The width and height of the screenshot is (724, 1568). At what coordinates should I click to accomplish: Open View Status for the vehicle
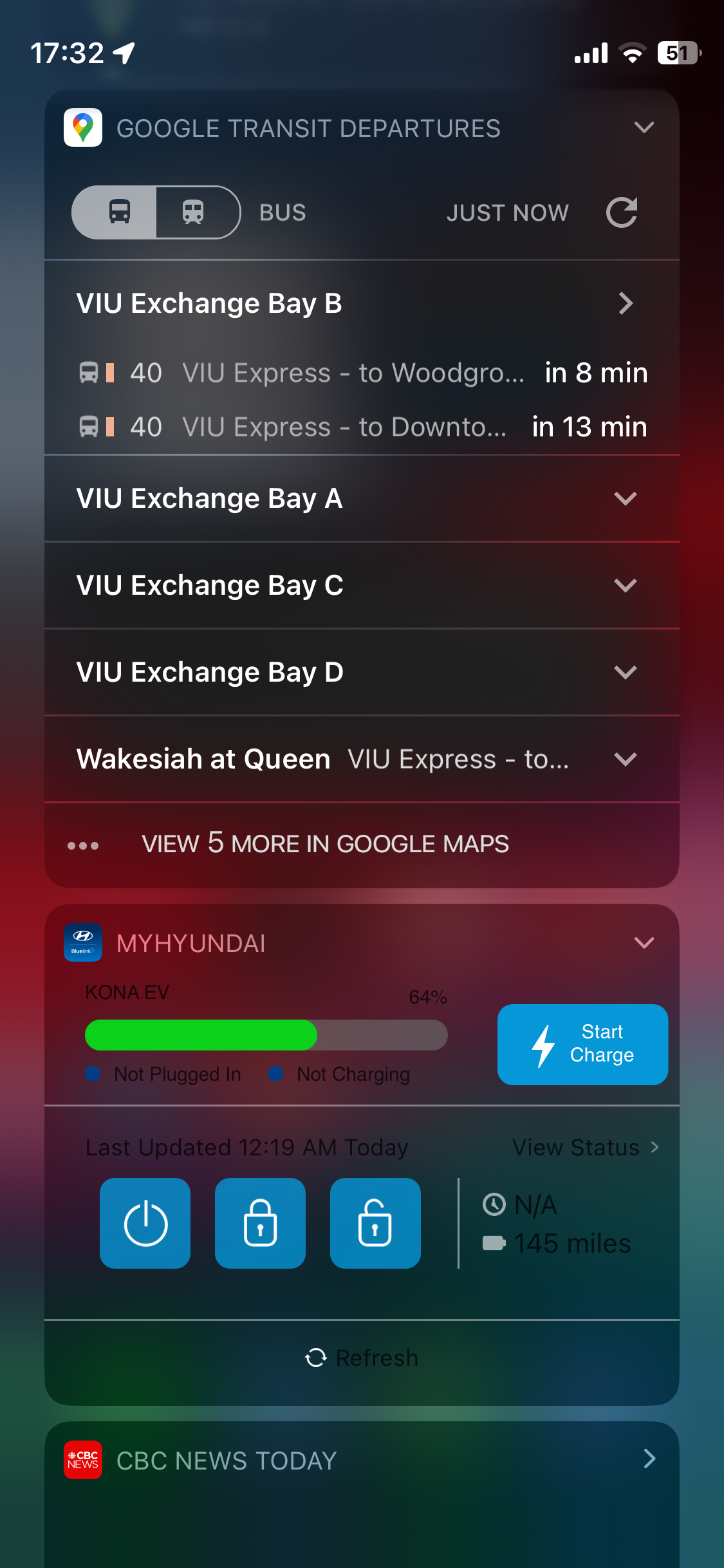click(586, 1147)
